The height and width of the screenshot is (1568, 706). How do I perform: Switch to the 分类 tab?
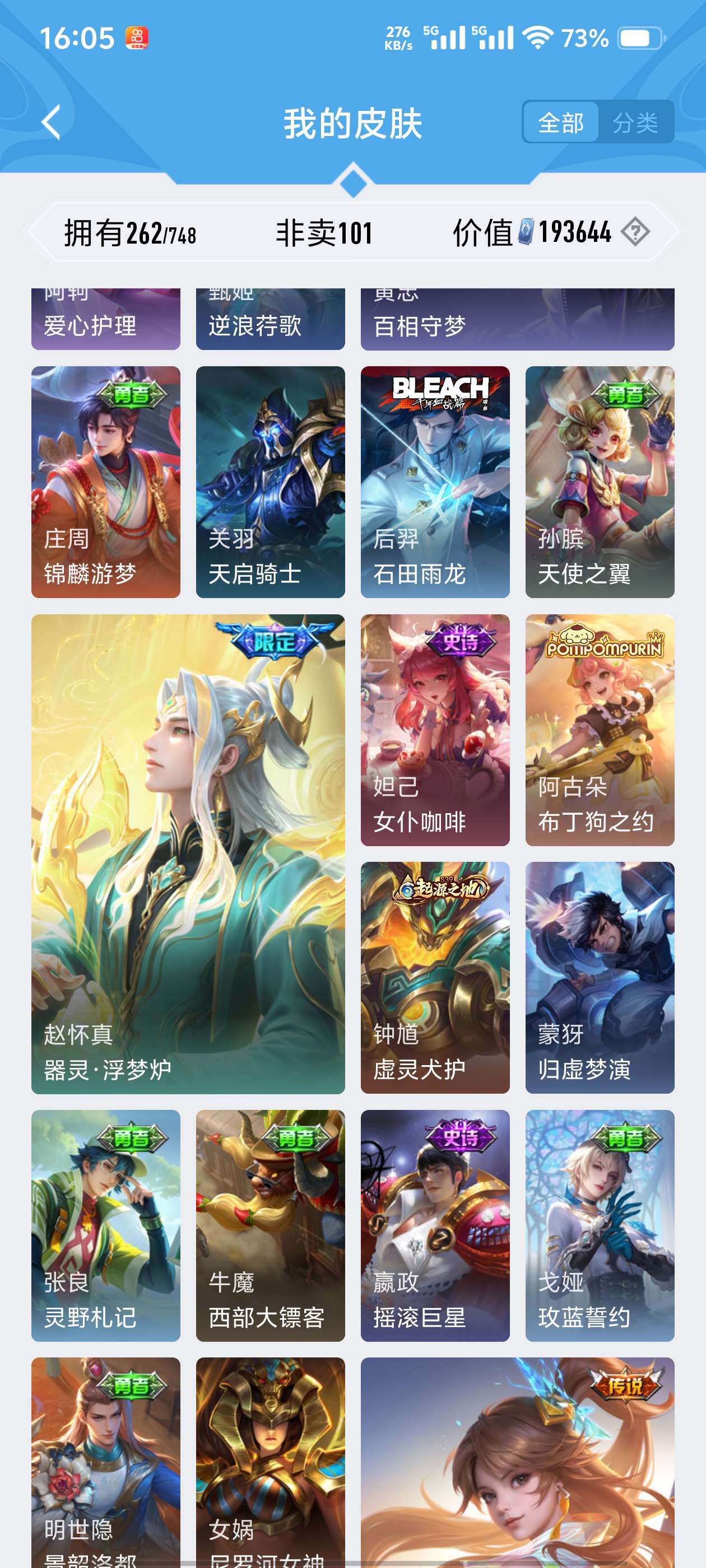635,123
